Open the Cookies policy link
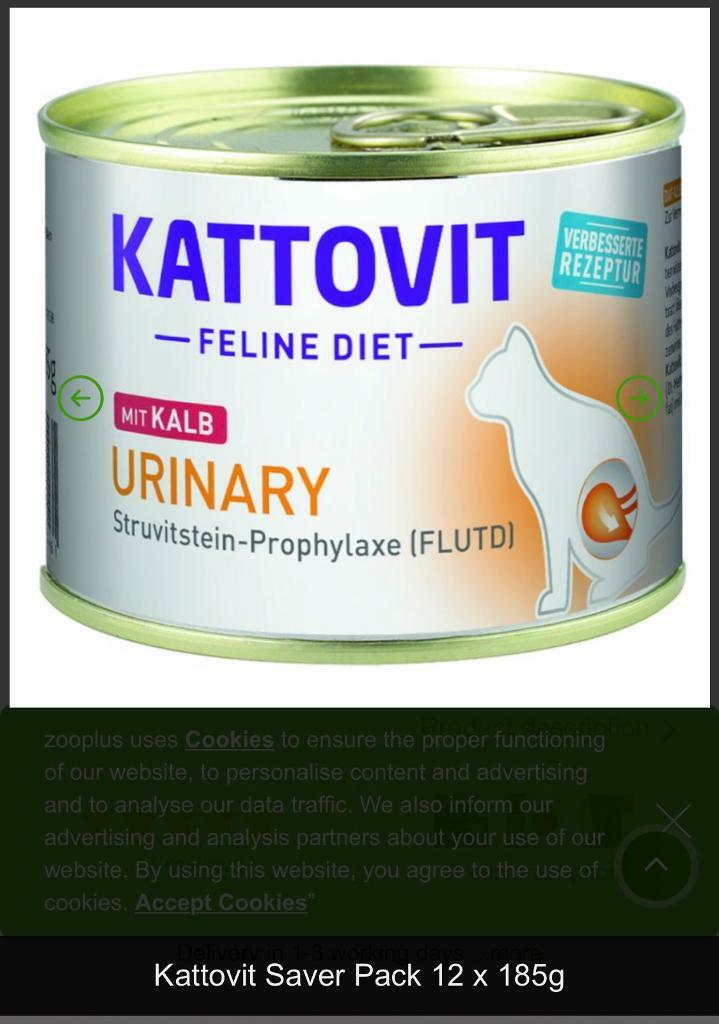The width and height of the screenshot is (719, 1024). click(229, 740)
